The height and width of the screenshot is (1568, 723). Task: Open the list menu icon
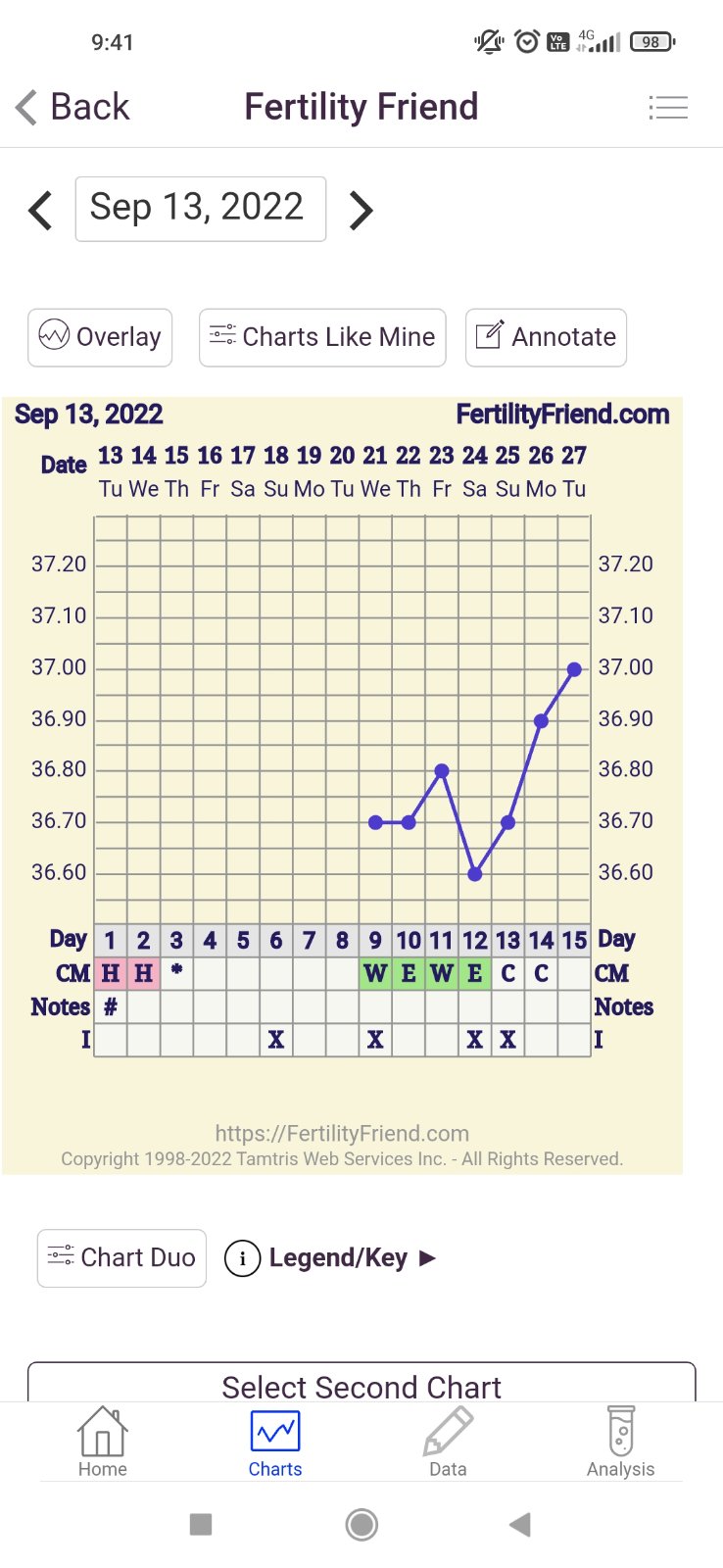pos(668,108)
